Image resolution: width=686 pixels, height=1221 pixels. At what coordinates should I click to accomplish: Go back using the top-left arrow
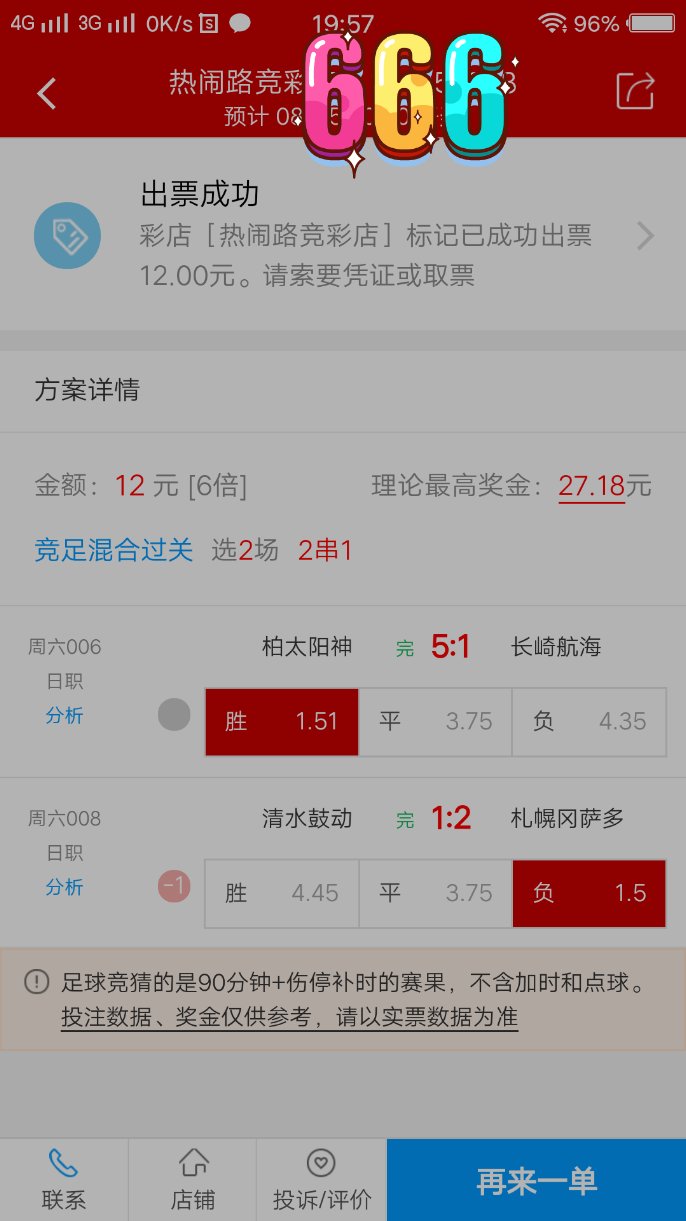point(47,93)
